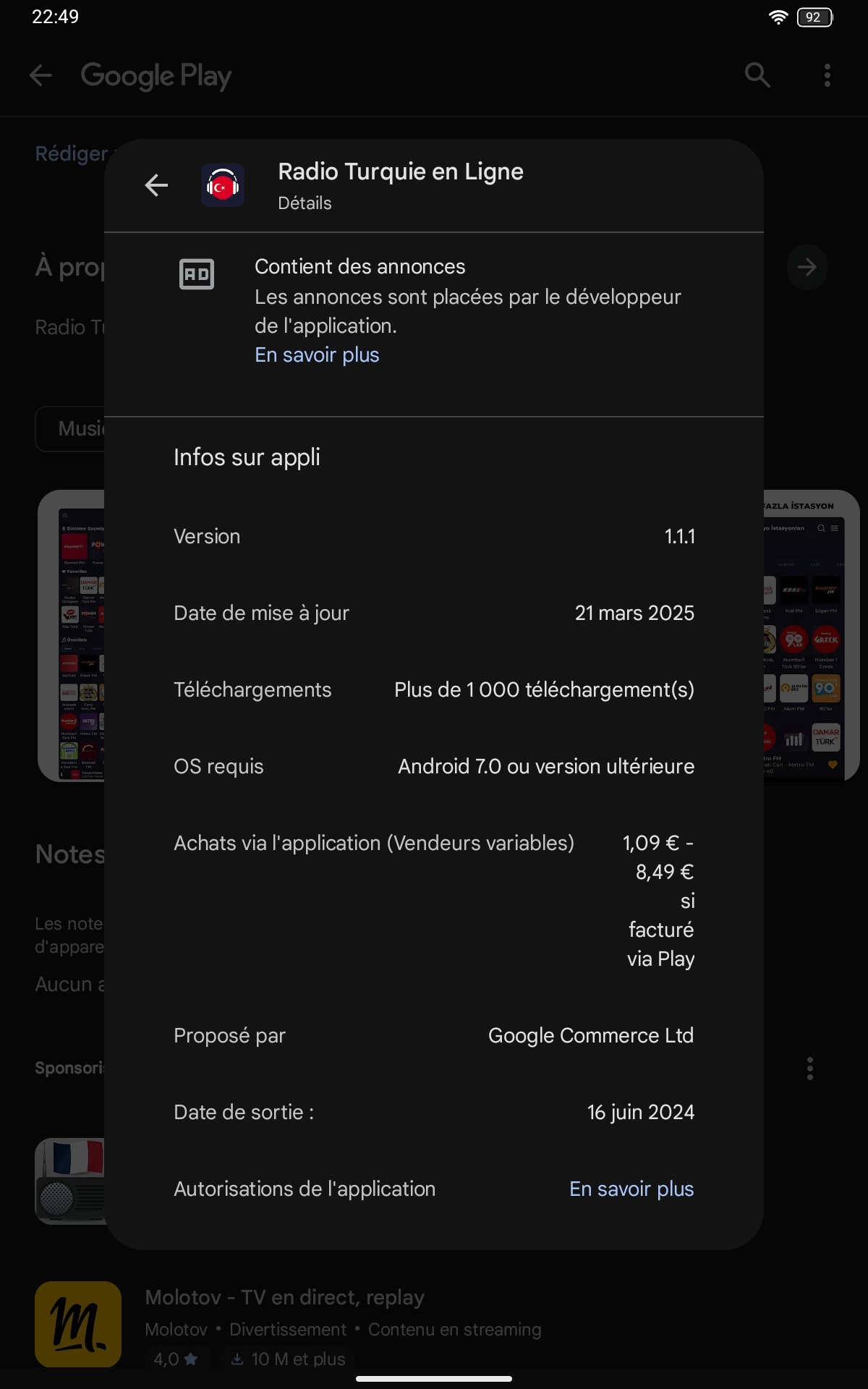Tap the Molotov app icon
This screenshot has height=1389, width=868.
[x=77, y=1324]
